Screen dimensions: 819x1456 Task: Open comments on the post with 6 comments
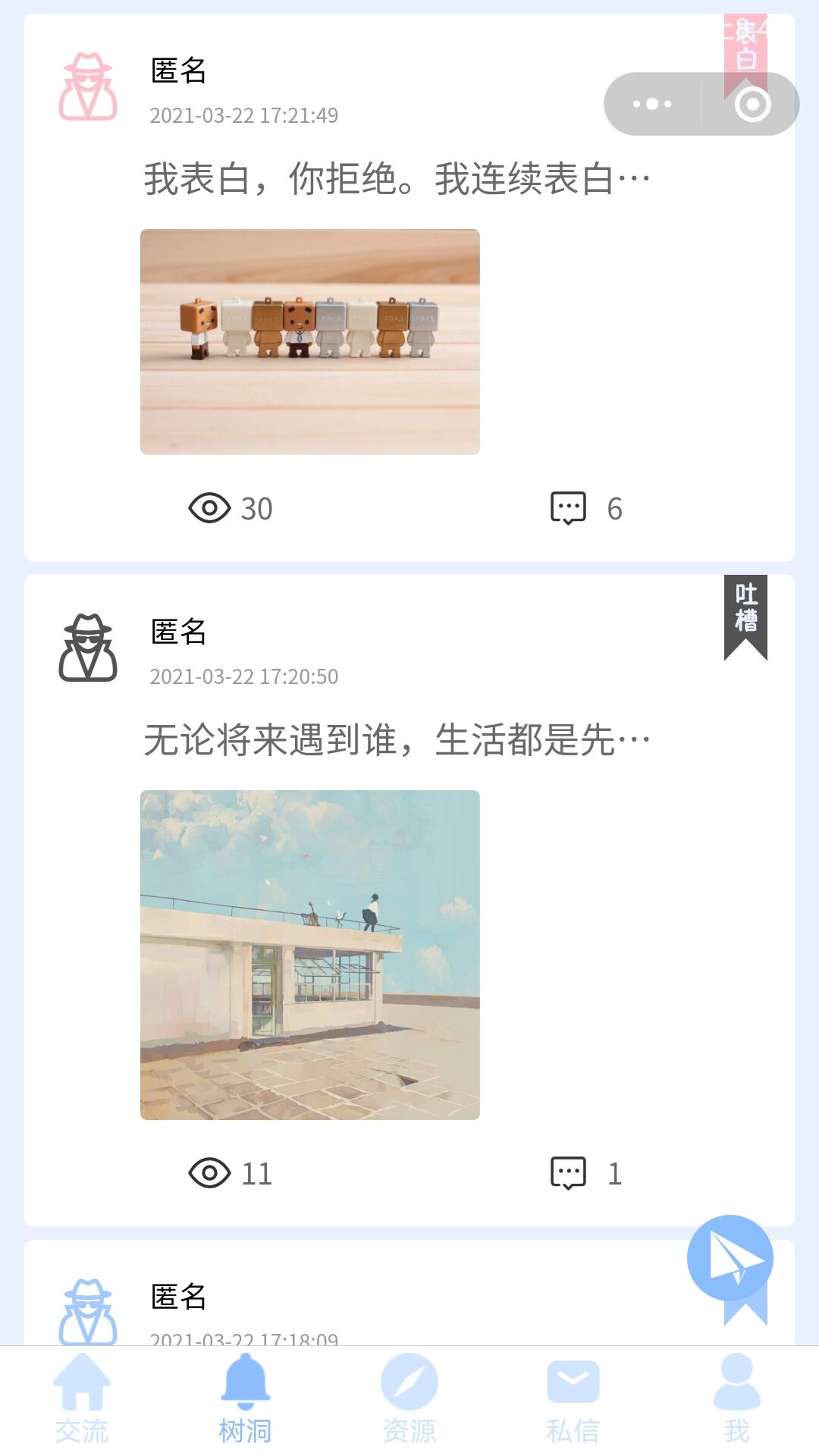[586, 508]
